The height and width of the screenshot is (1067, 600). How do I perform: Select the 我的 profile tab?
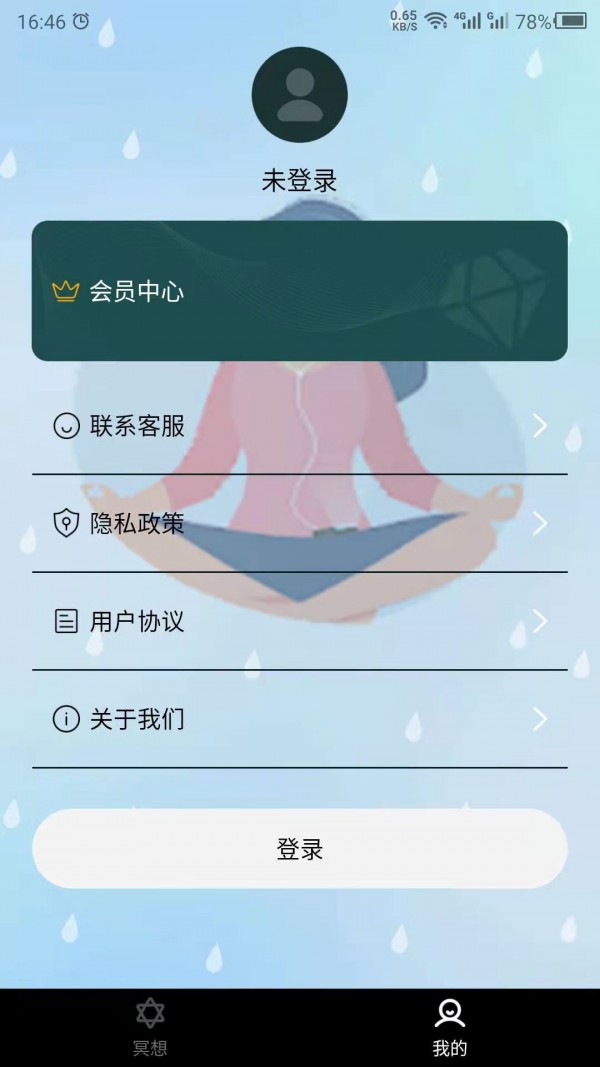click(x=450, y=1027)
